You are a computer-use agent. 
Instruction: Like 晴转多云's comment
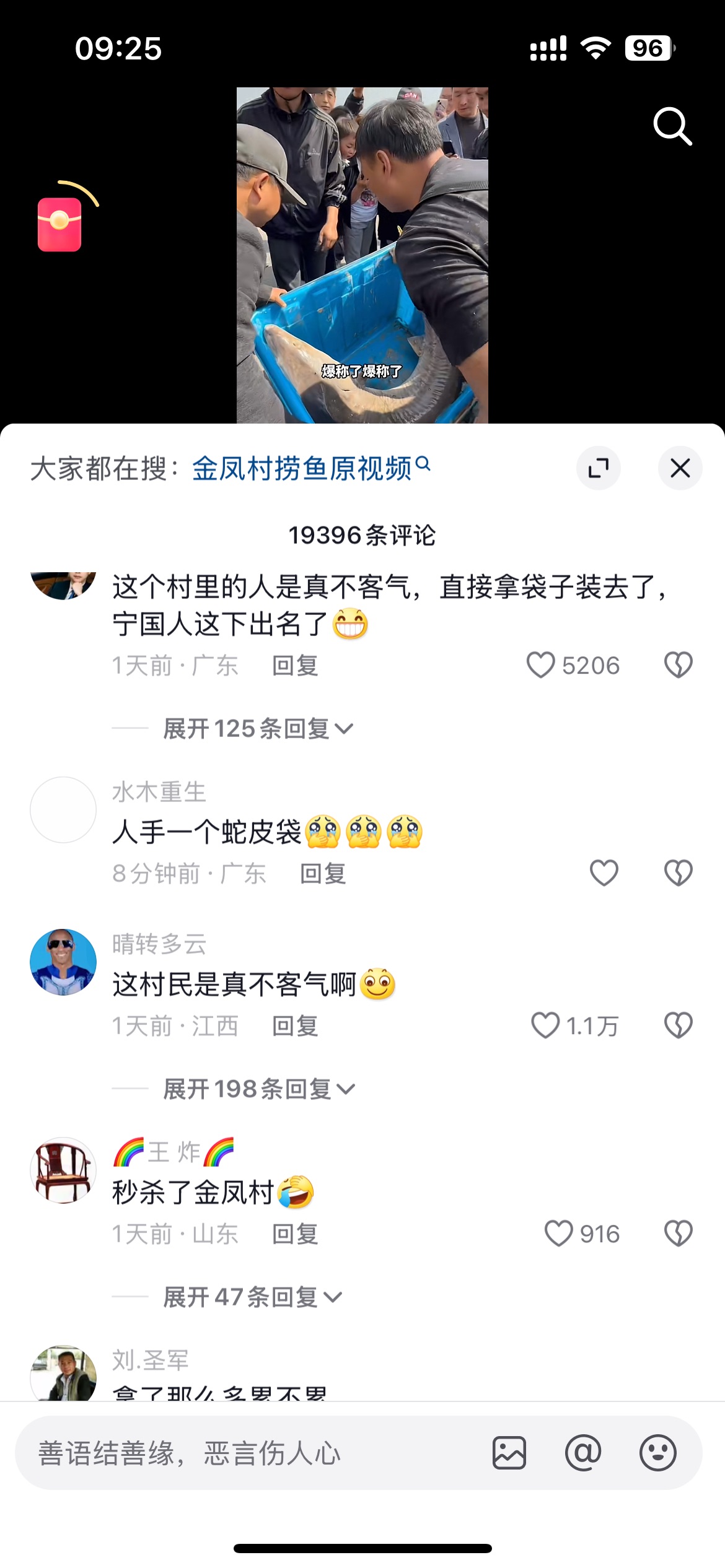545,1026
